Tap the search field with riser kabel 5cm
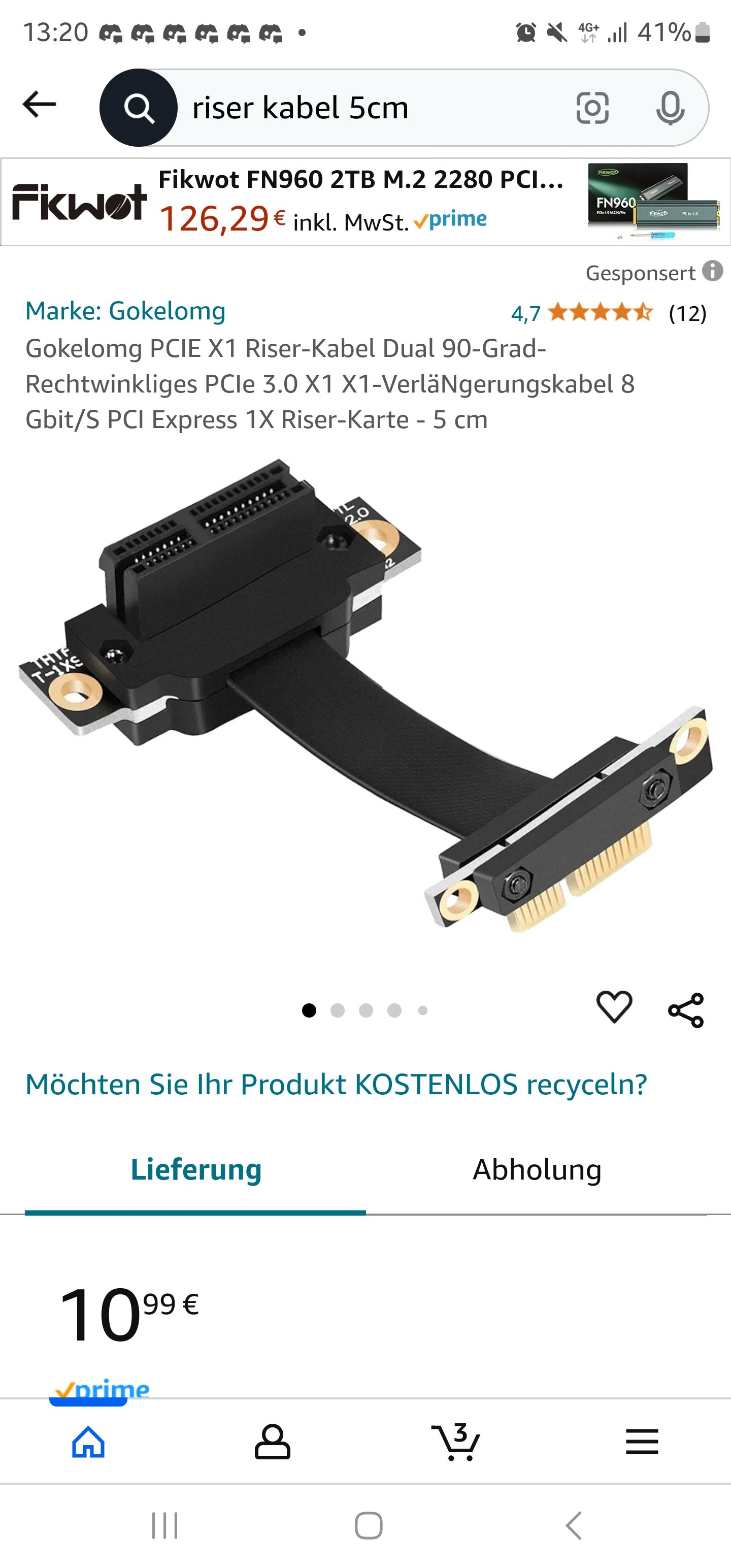Image resolution: width=731 pixels, height=1568 pixels. (x=365, y=108)
